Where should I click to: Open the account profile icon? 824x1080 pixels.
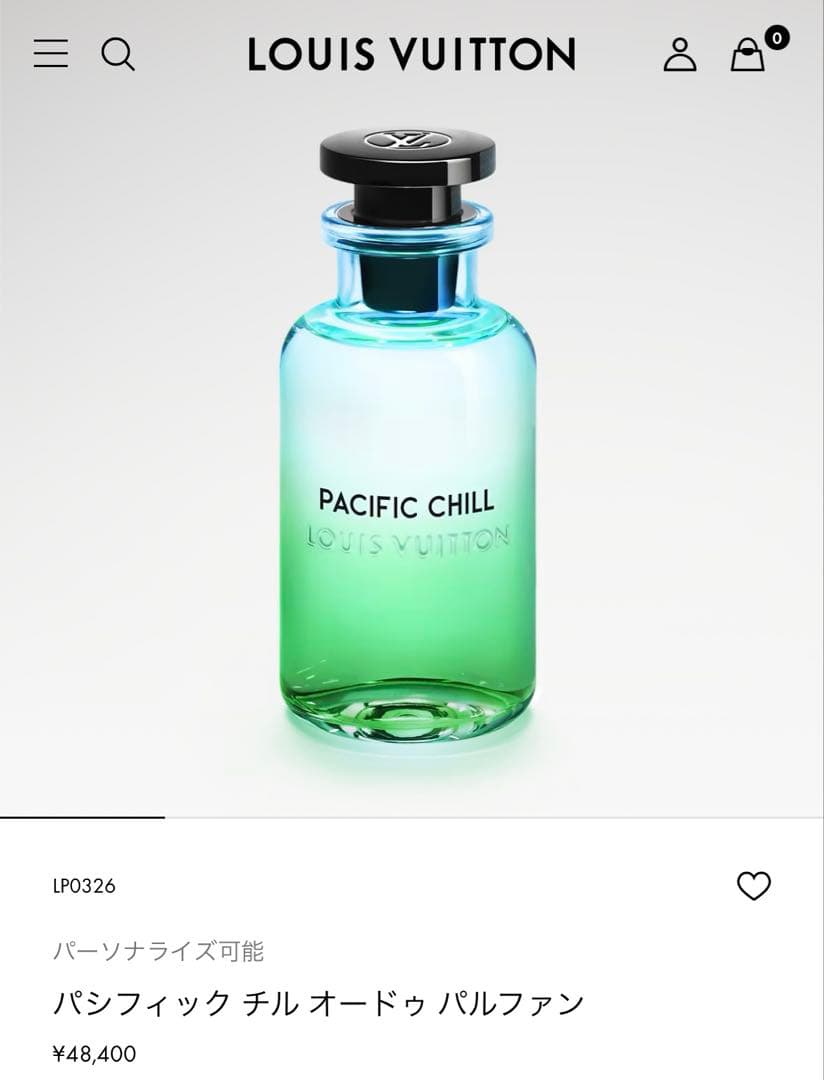pyautogui.click(x=680, y=54)
